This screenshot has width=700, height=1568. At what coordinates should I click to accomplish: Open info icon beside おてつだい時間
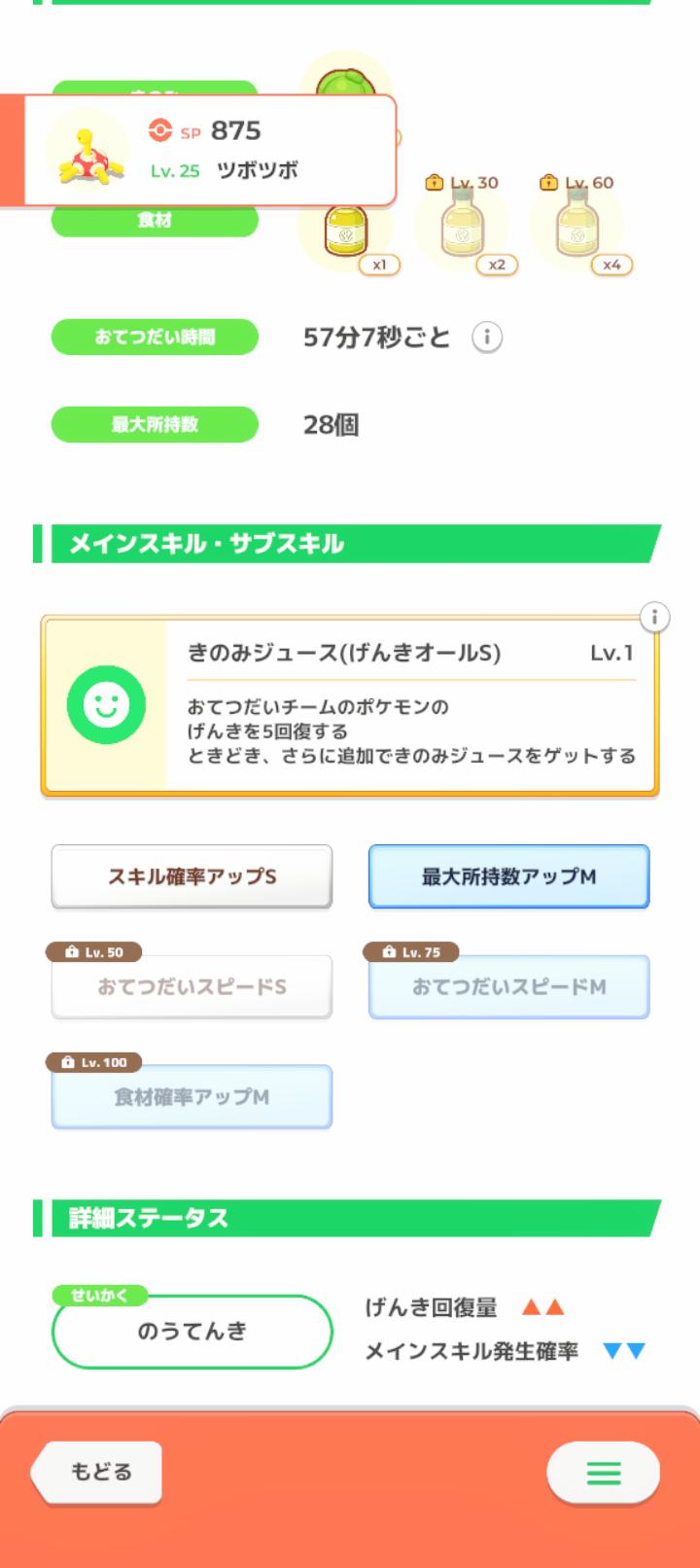click(x=487, y=338)
